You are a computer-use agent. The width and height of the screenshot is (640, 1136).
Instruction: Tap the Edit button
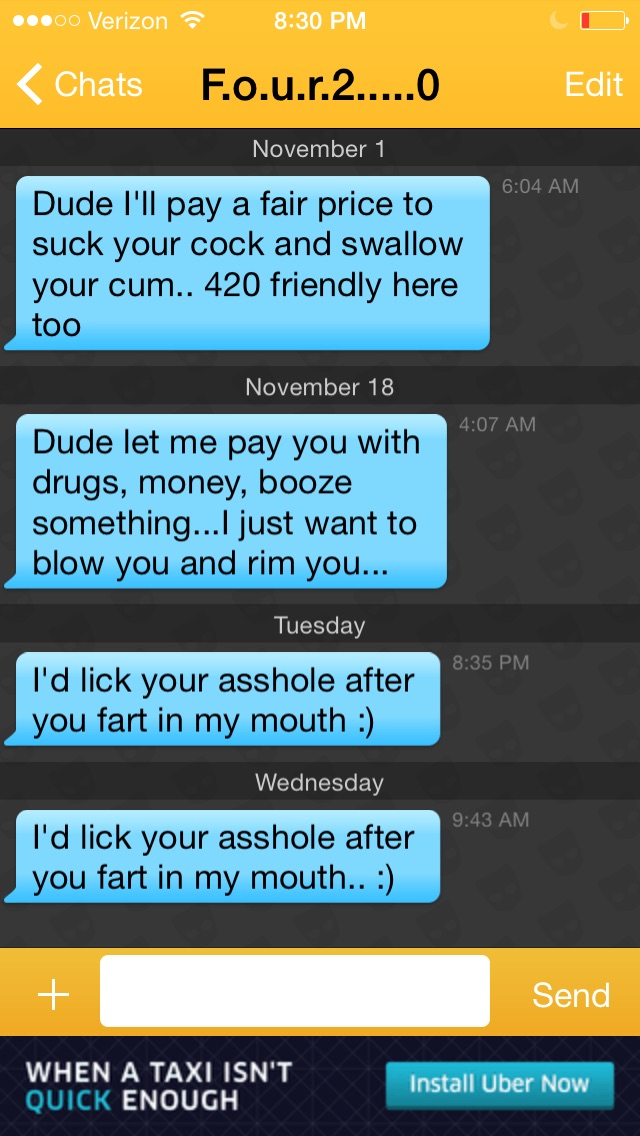[593, 86]
